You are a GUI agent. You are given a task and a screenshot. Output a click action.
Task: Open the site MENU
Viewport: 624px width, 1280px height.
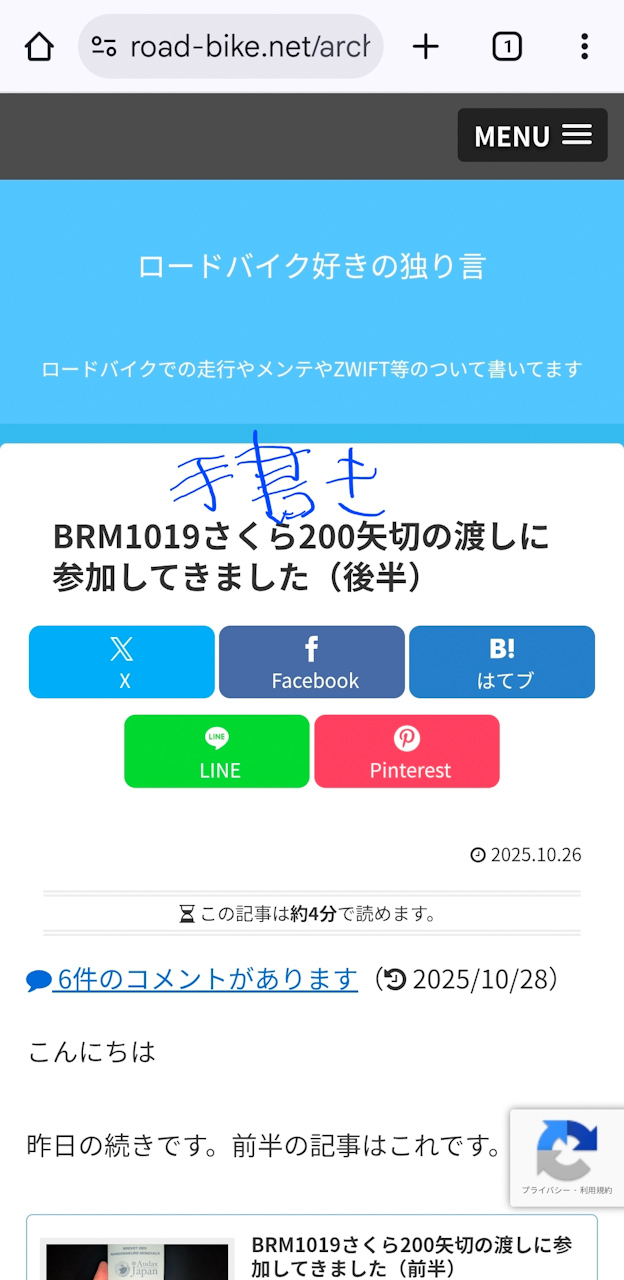point(532,135)
